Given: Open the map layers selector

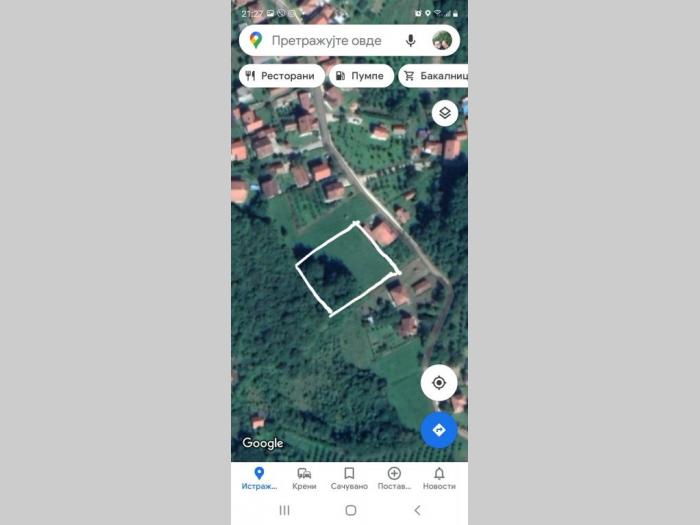Looking at the screenshot, I should pos(445,113).
